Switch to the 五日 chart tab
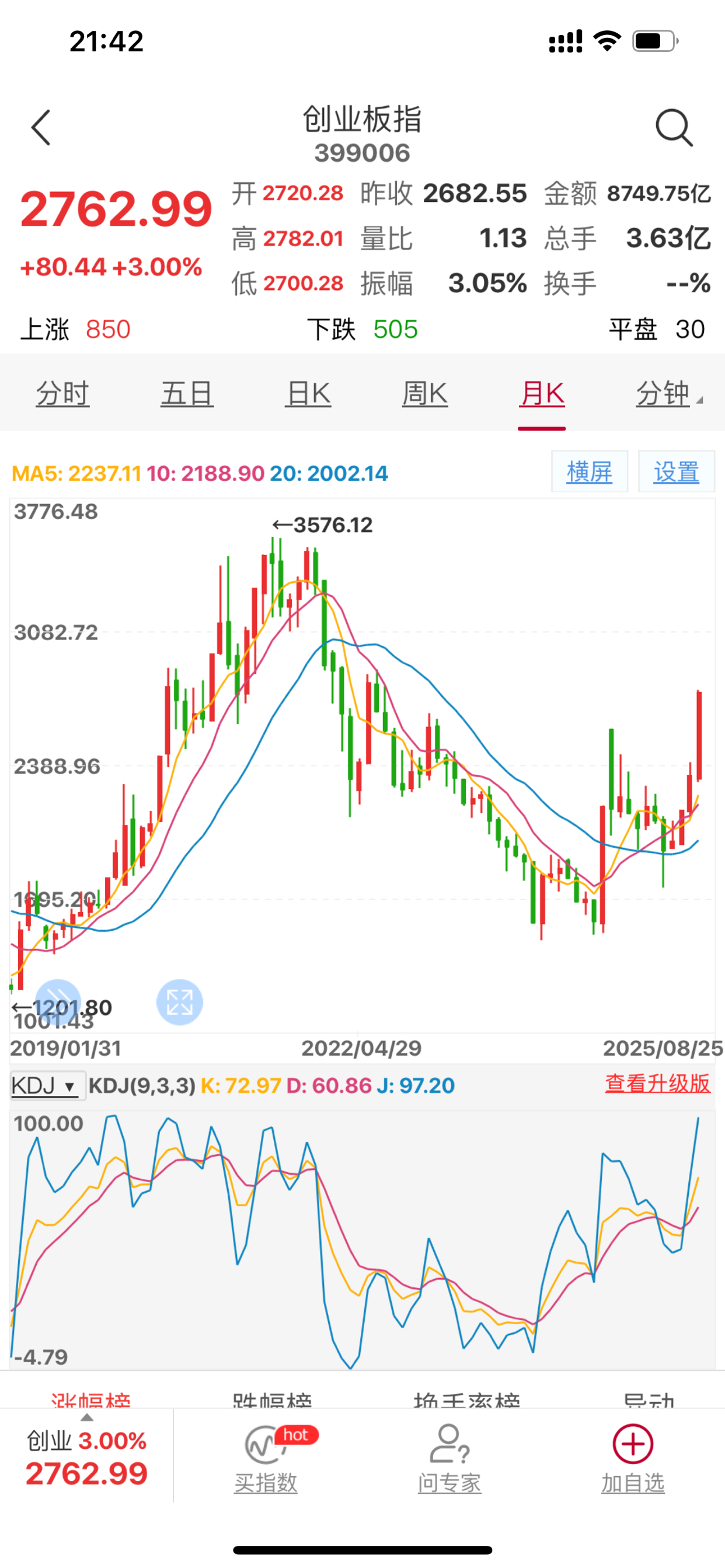 [187, 393]
